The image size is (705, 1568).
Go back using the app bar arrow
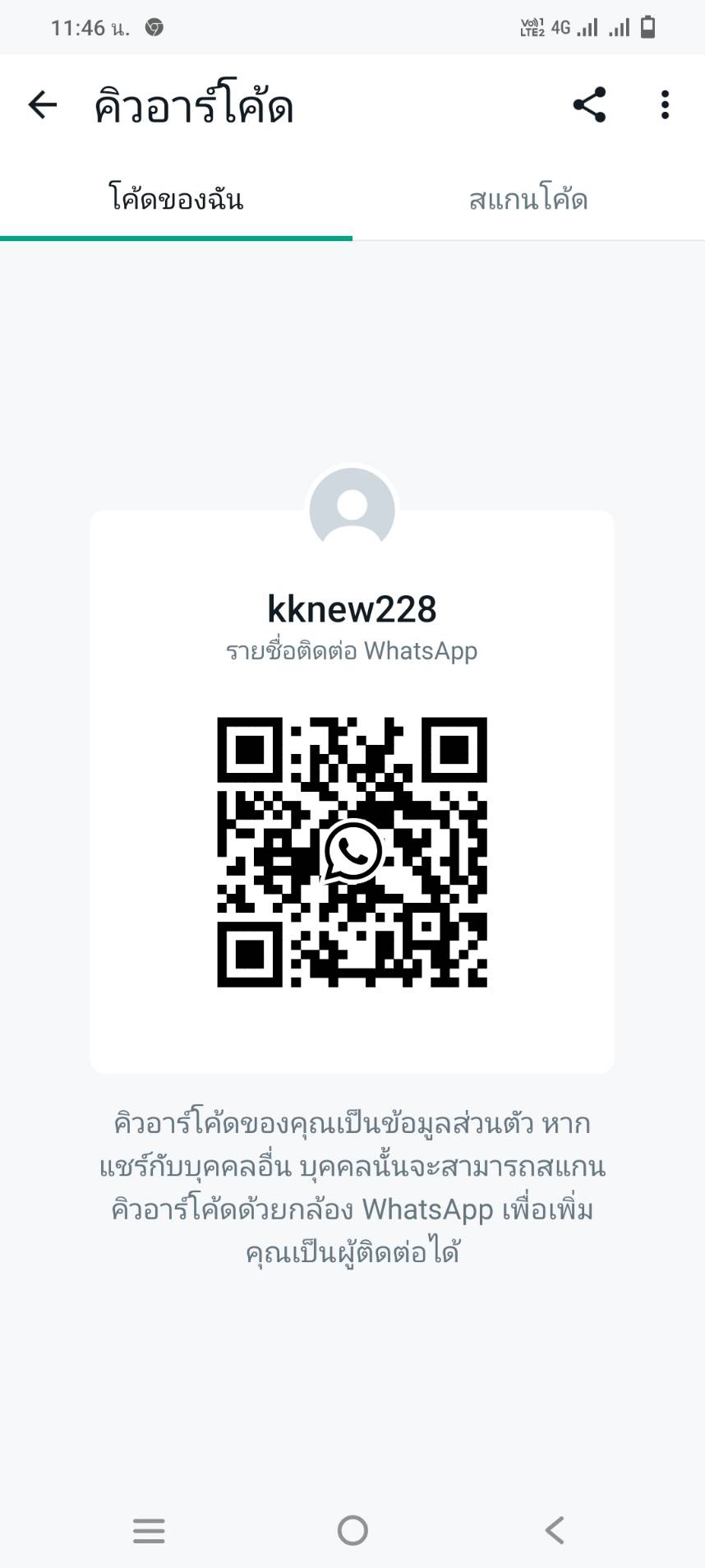pyautogui.click(x=43, y=105)
